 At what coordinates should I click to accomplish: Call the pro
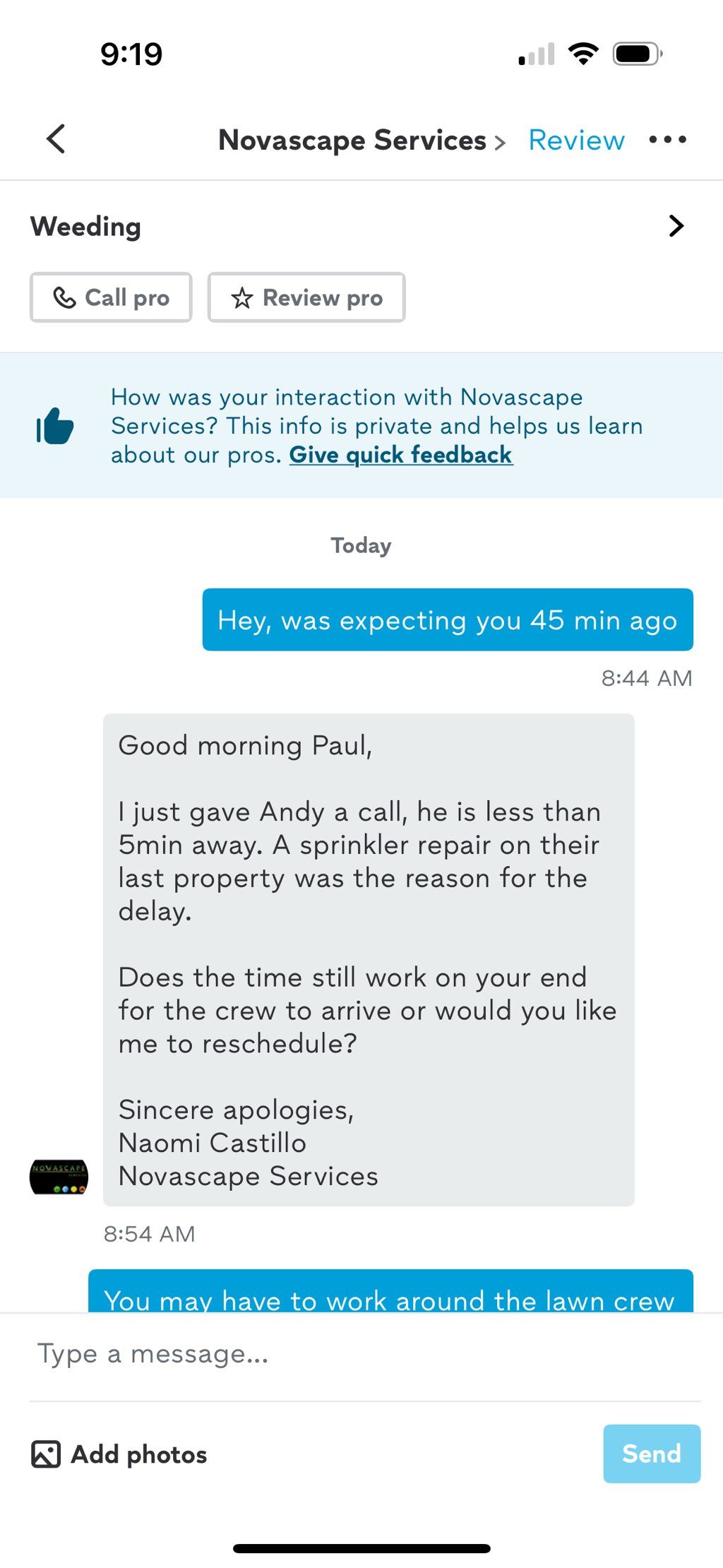coord(111,297)
